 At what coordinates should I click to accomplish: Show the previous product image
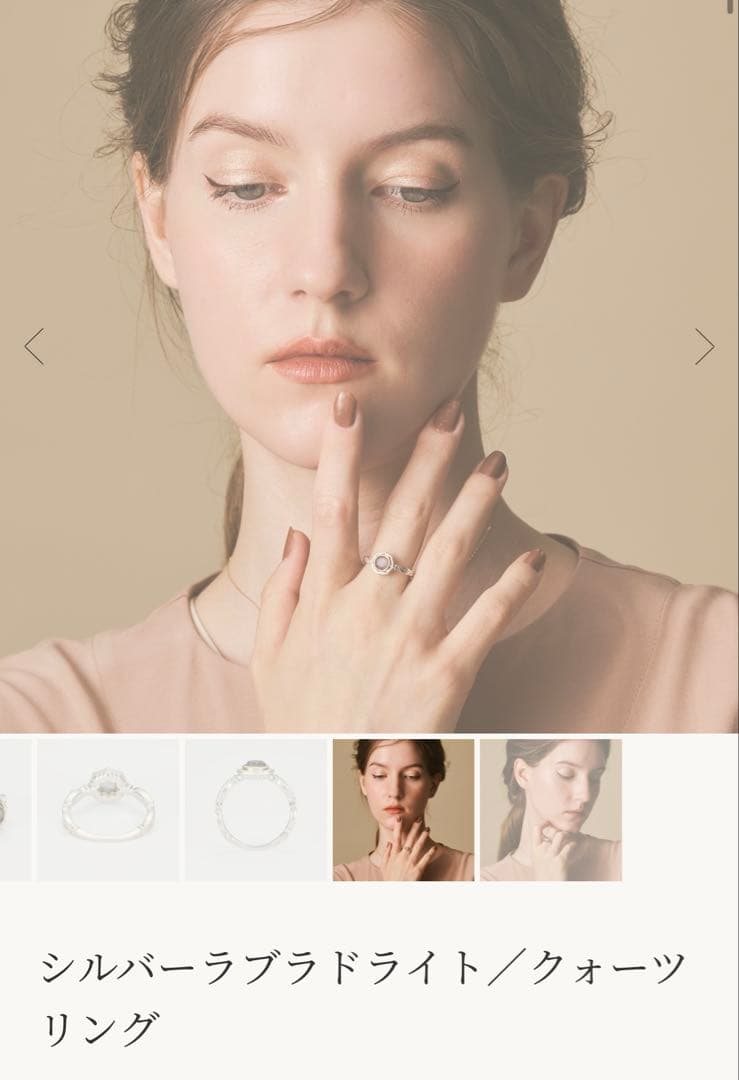34,347
